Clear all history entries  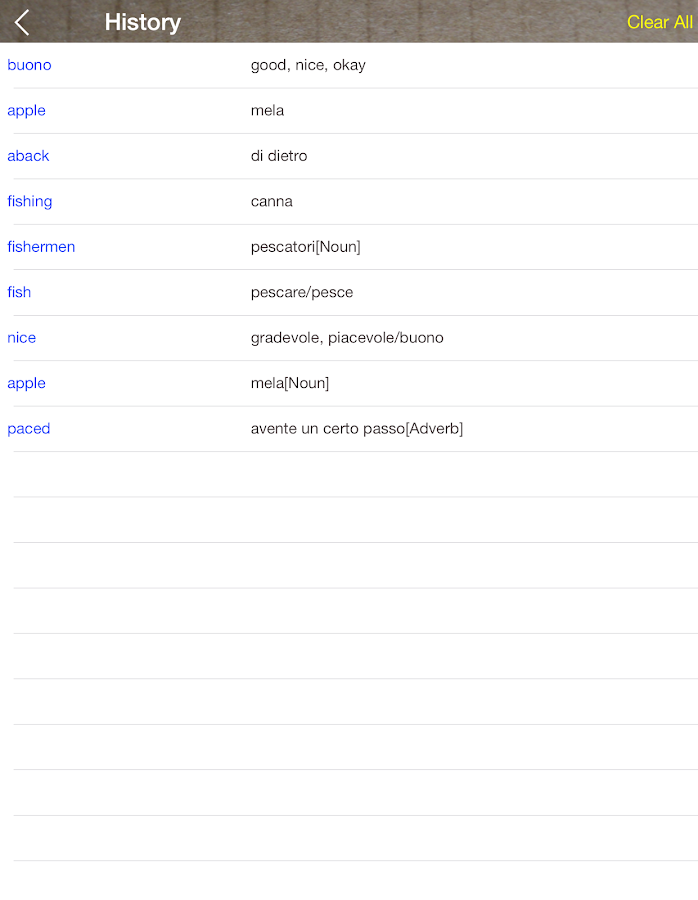[x=659, y=22]
